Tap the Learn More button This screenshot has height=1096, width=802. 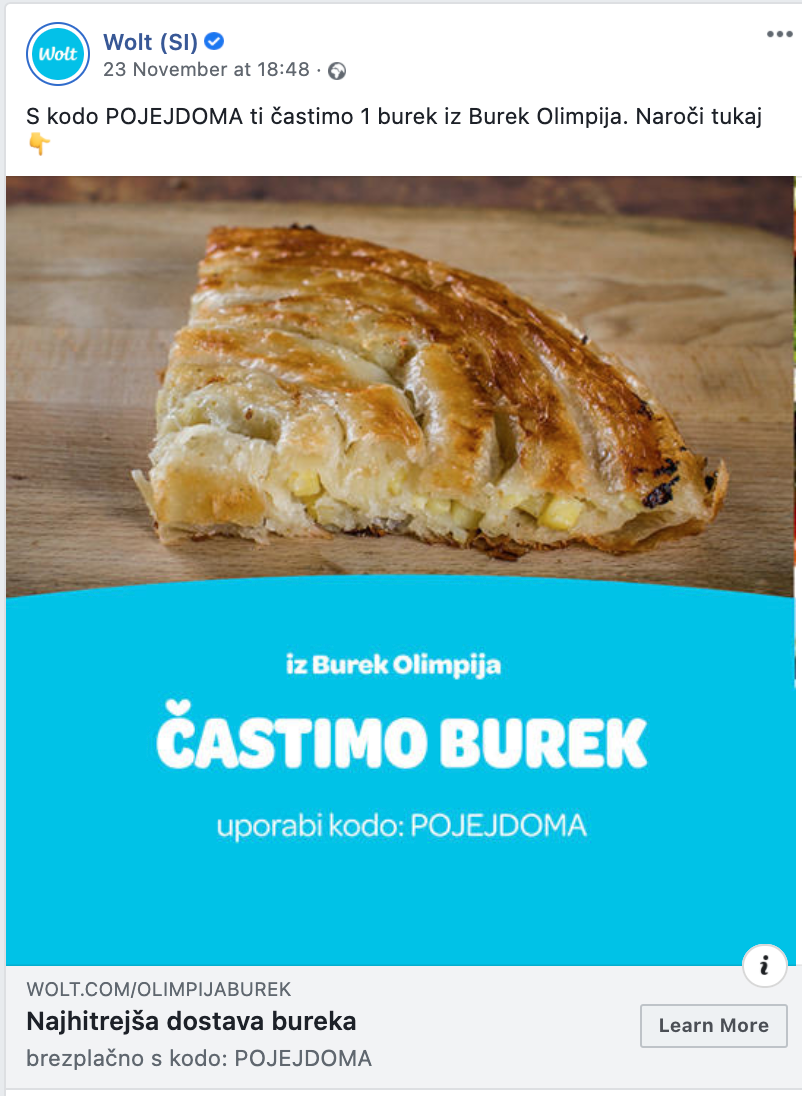(x=713, y=1025)
